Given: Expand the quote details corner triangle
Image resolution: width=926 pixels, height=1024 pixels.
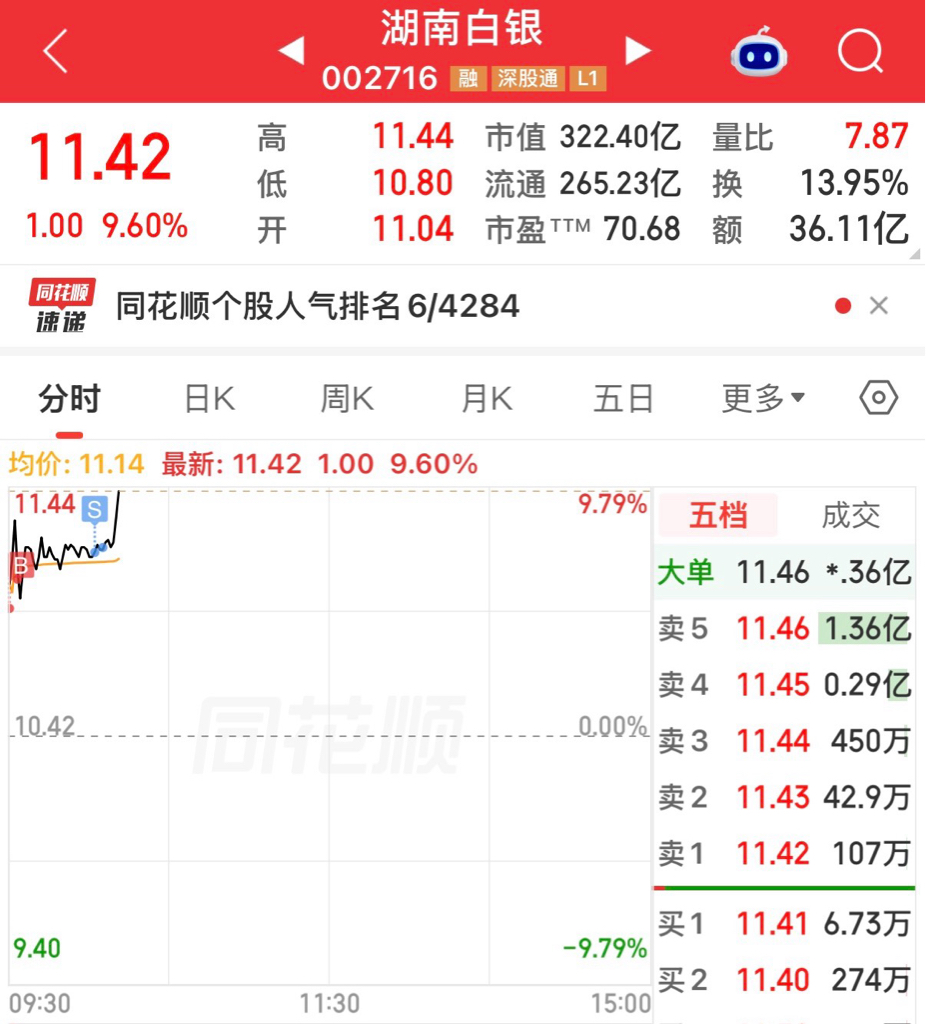Looking at the screenshot, I should coord(915,254).
